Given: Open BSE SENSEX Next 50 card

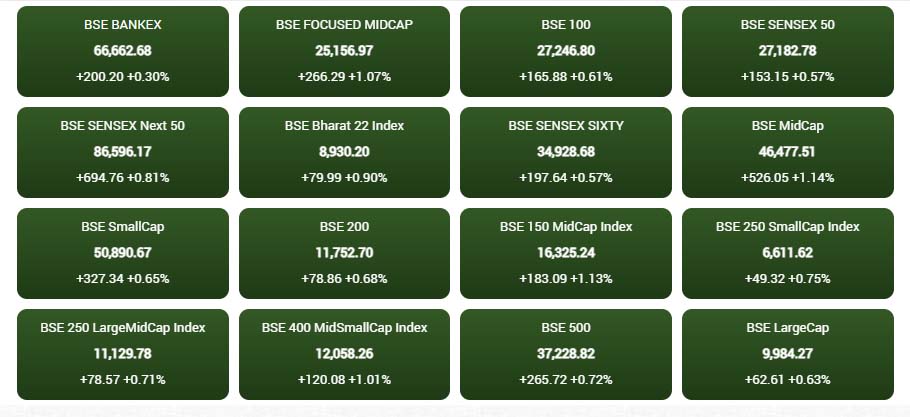Looking at the screenshot, I should 123,152.
